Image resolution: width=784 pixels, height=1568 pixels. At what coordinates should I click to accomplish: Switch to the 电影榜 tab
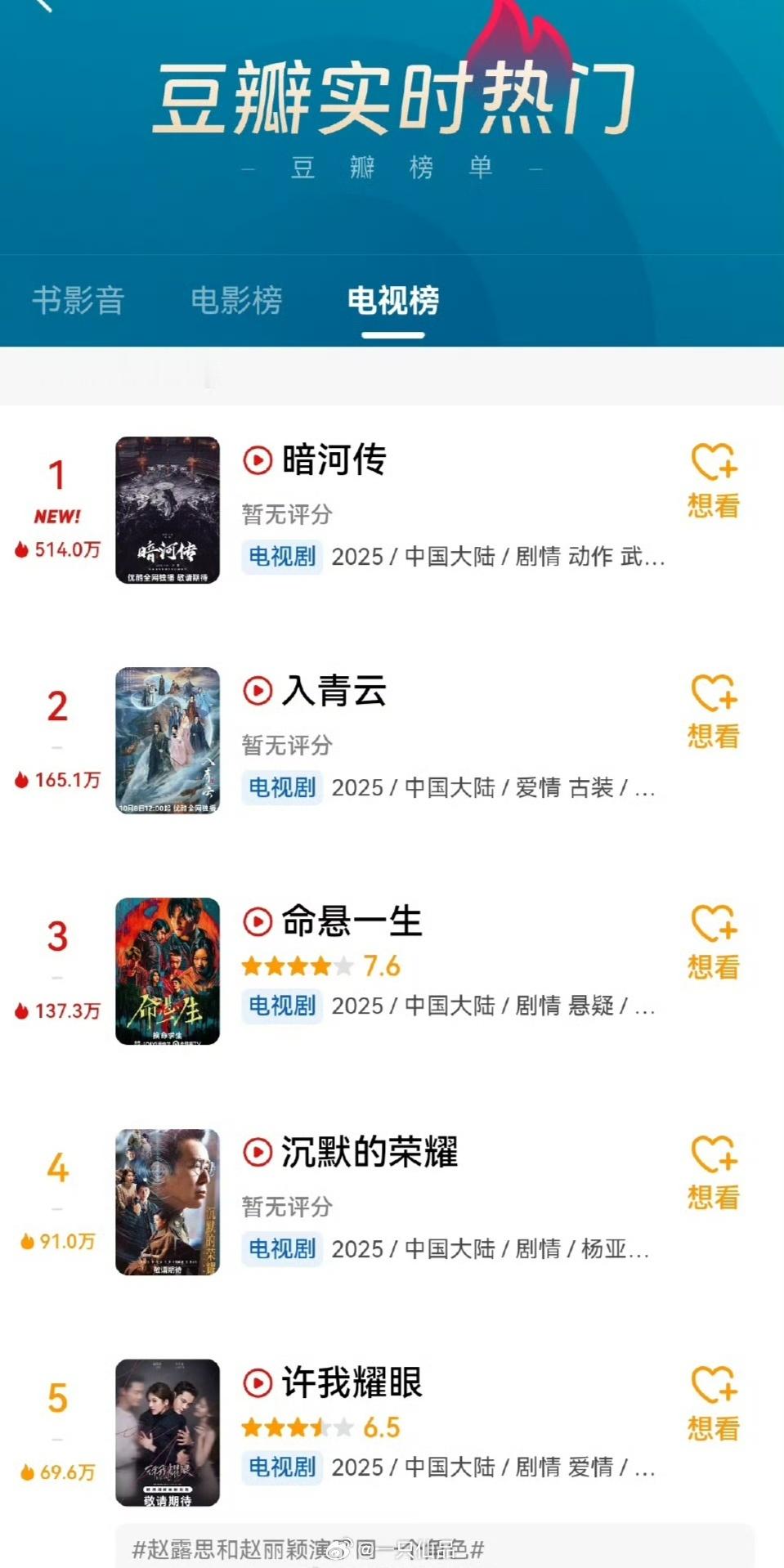point(236,300)
